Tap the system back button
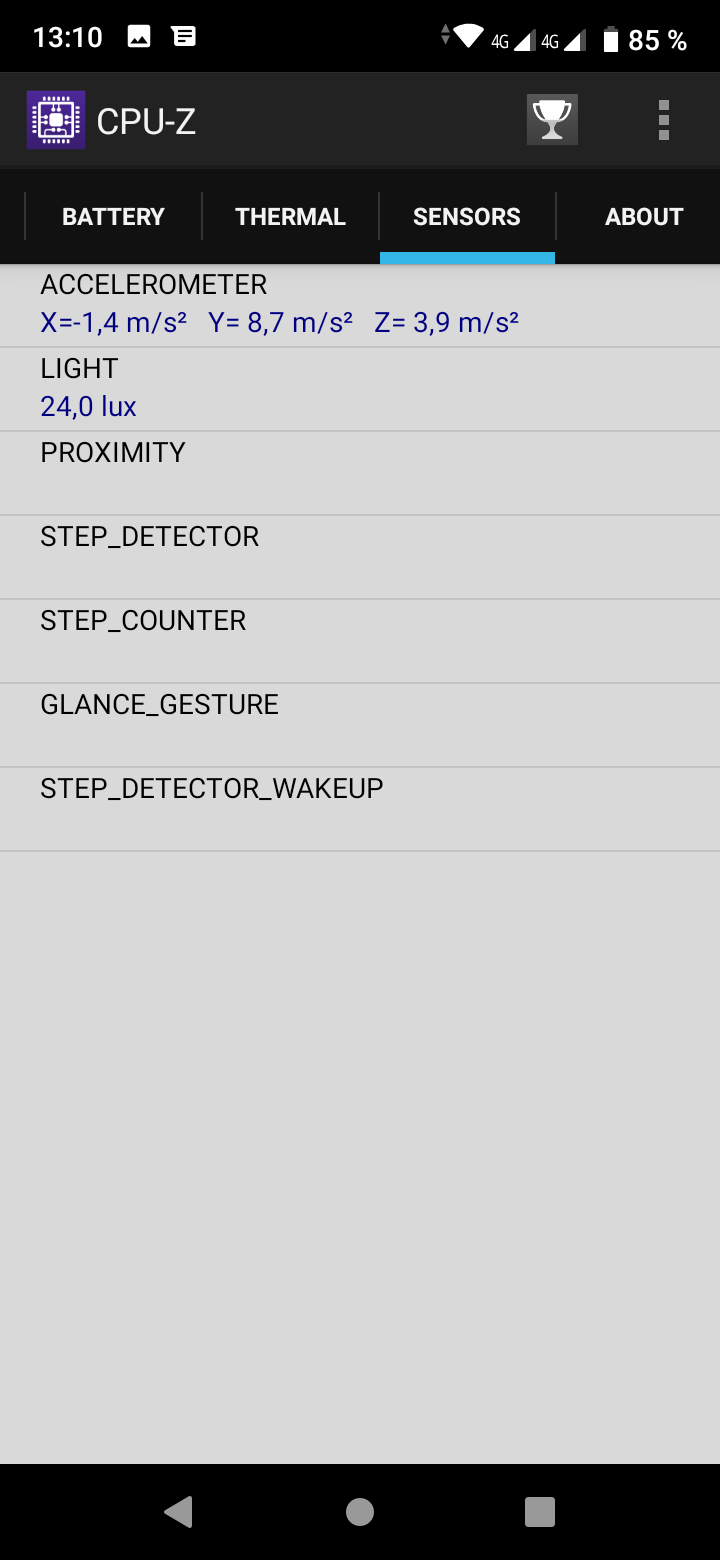The image size is (720, 1560). (179, 1511)
